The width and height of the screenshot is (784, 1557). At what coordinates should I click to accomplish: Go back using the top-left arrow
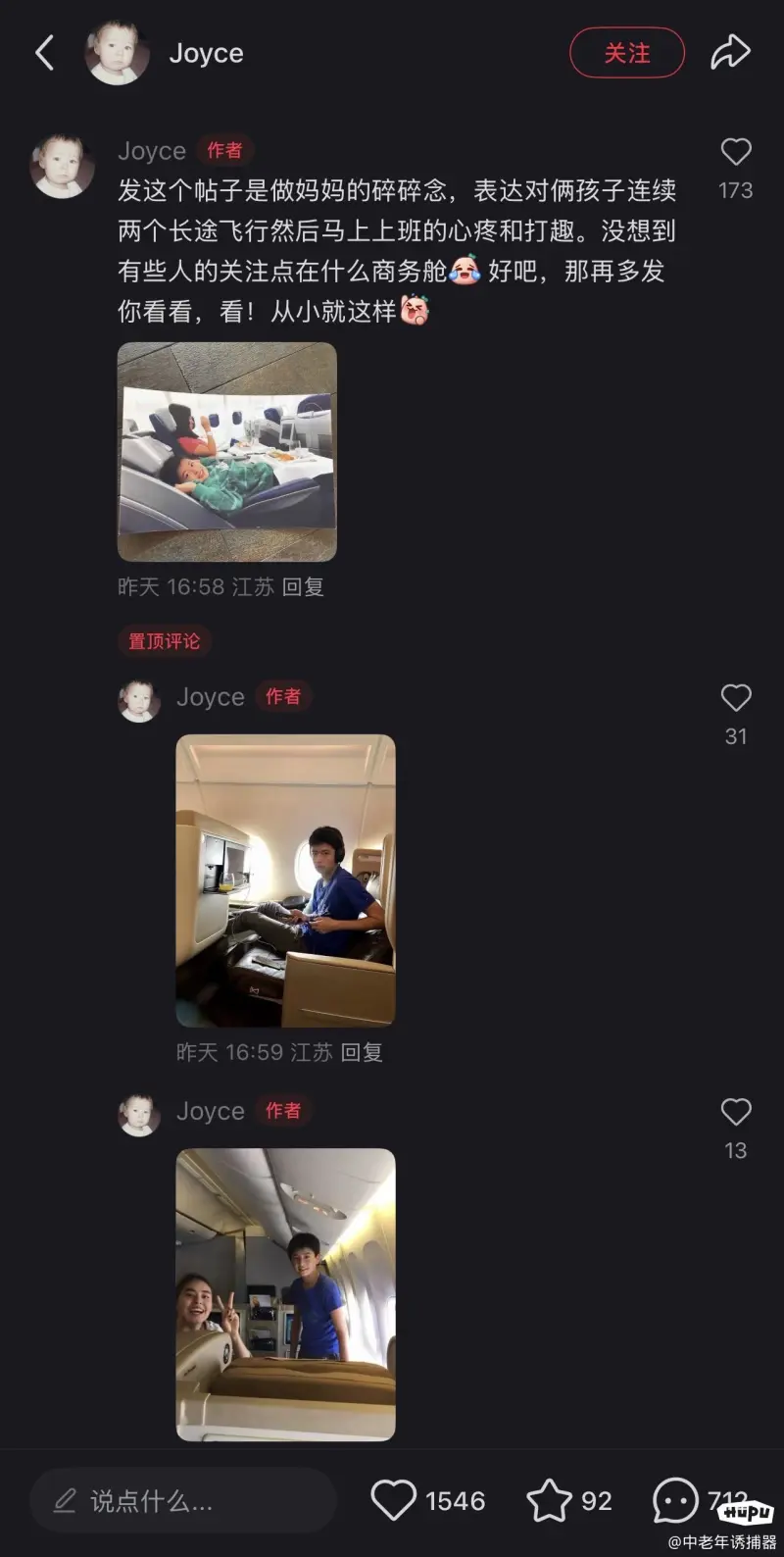44,53
